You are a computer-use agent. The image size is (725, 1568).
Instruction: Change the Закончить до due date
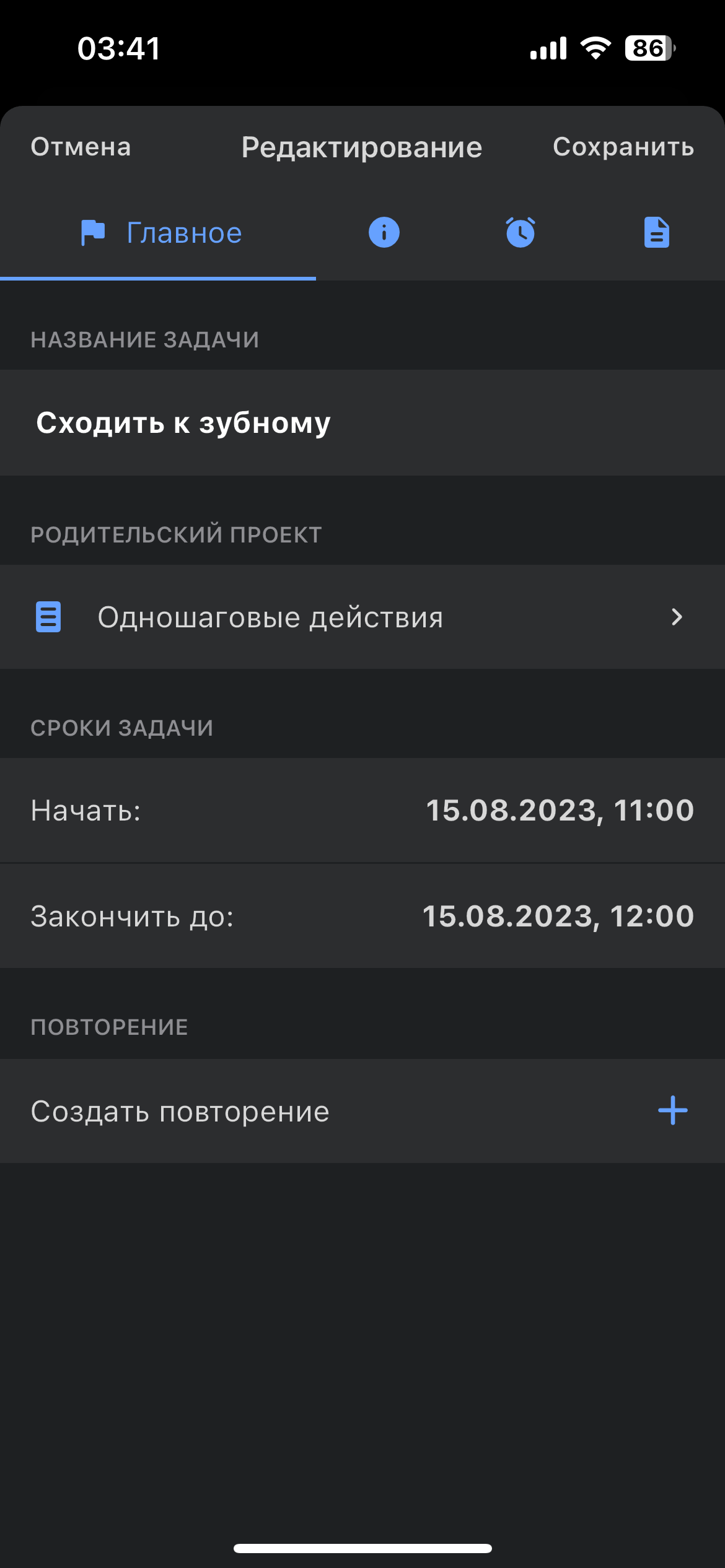tap(362, 916)
